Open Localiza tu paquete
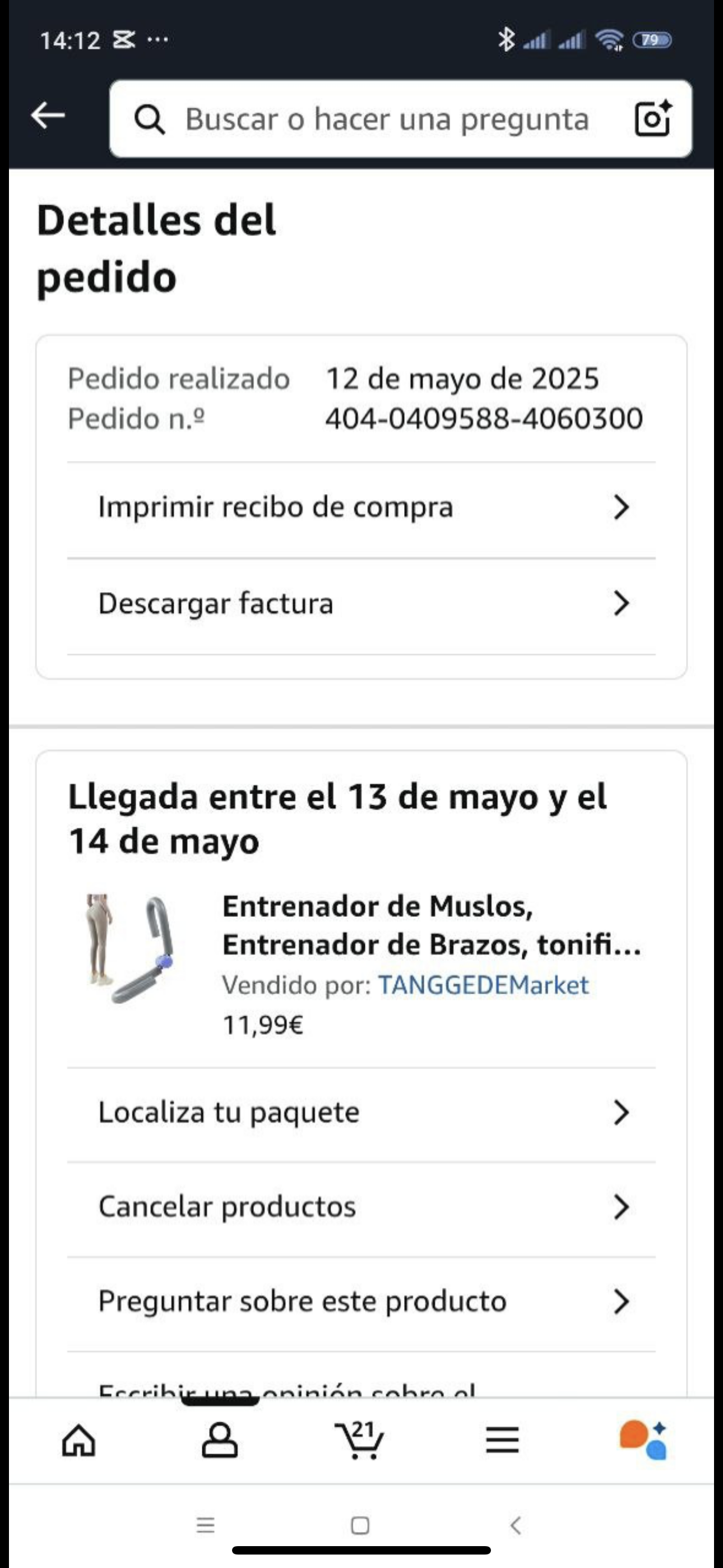723x1568 pixels. 361,1113
